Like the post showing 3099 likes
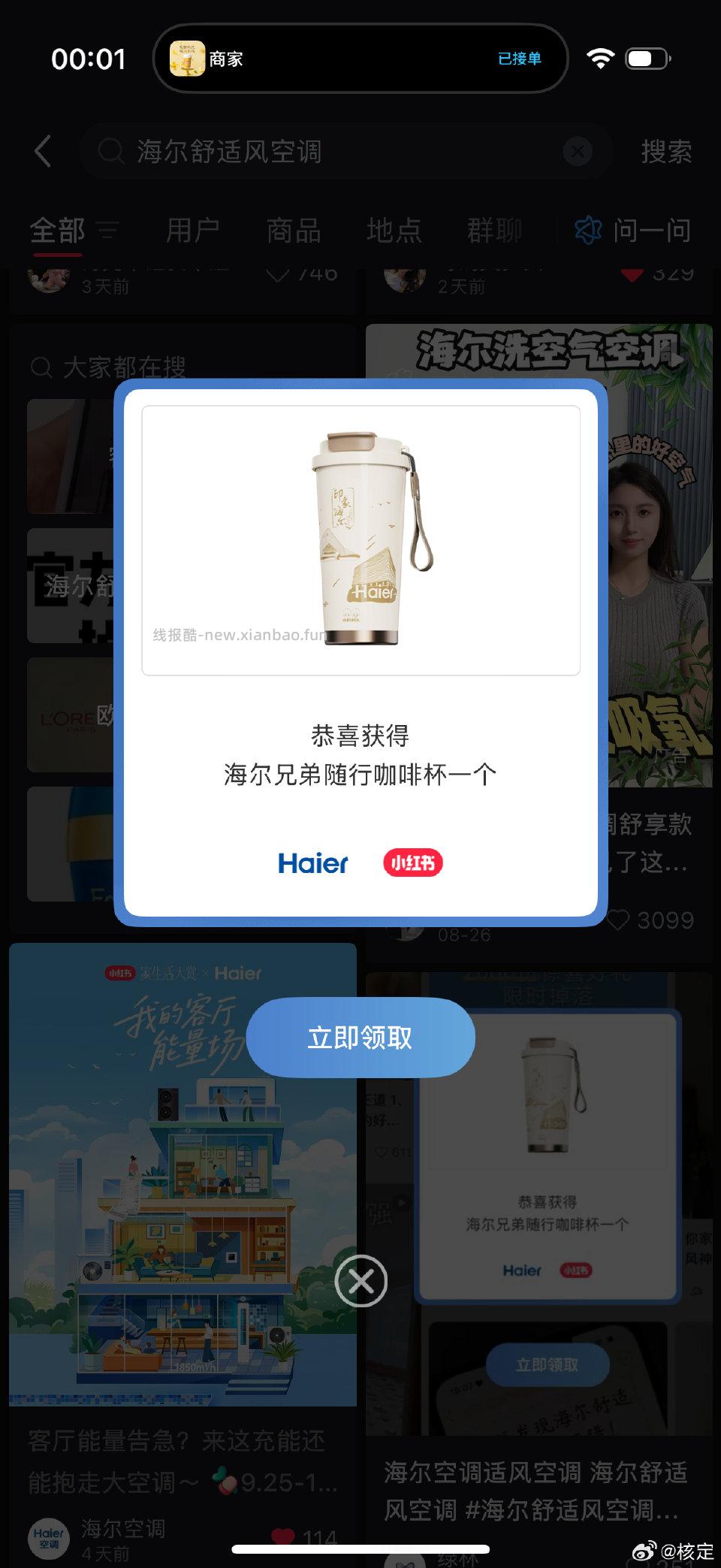The height and width of the screenshot is (1568, 721). 620,920
